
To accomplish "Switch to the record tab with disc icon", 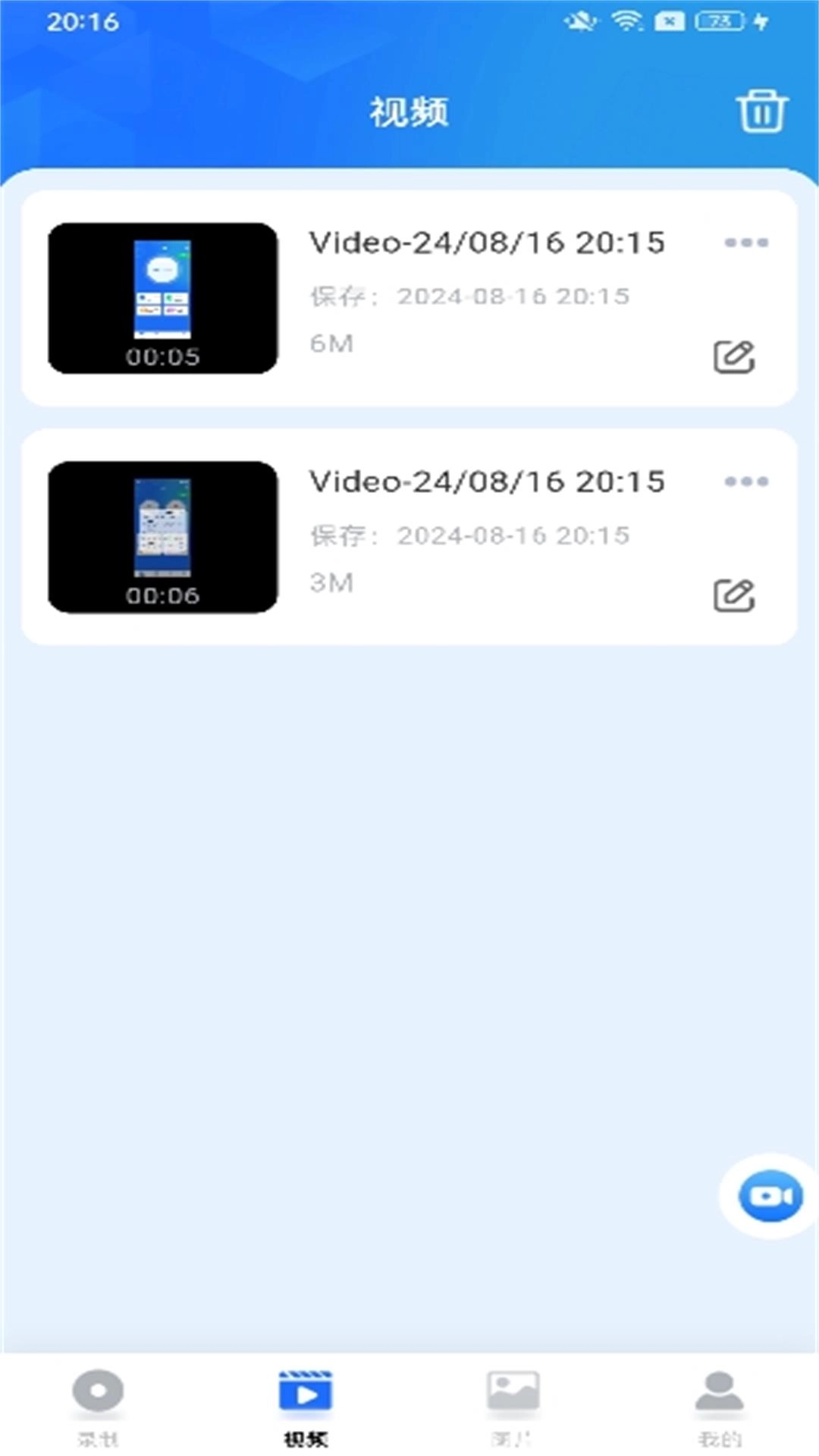I will pos(98,1404).
